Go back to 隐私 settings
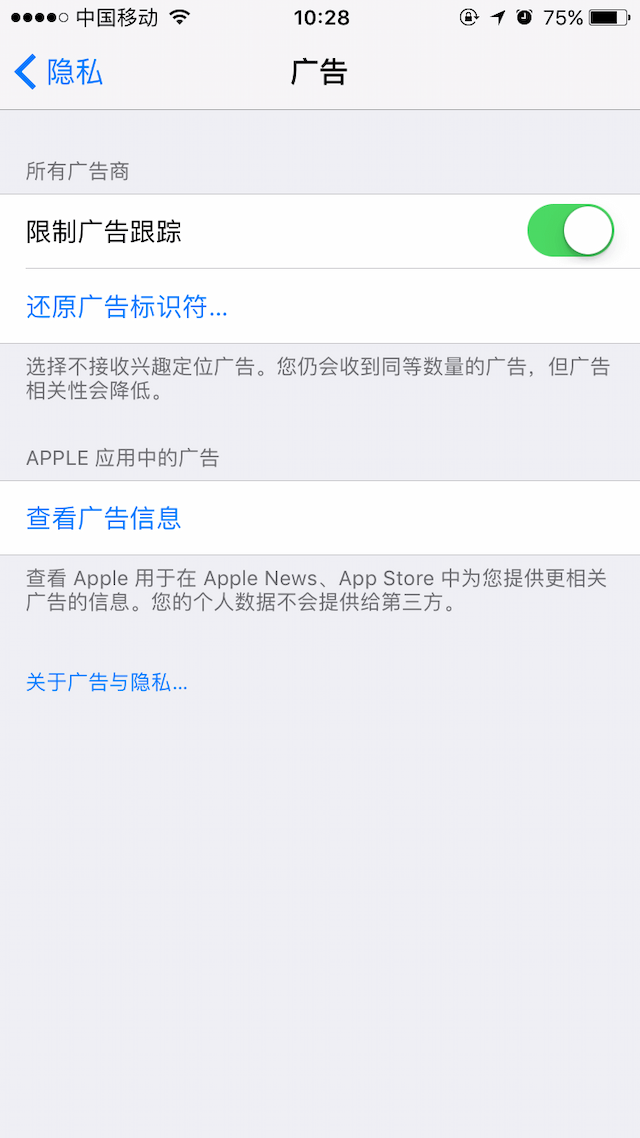Image resolution: width=640 pixels, height=1138 pixels. 60,72
